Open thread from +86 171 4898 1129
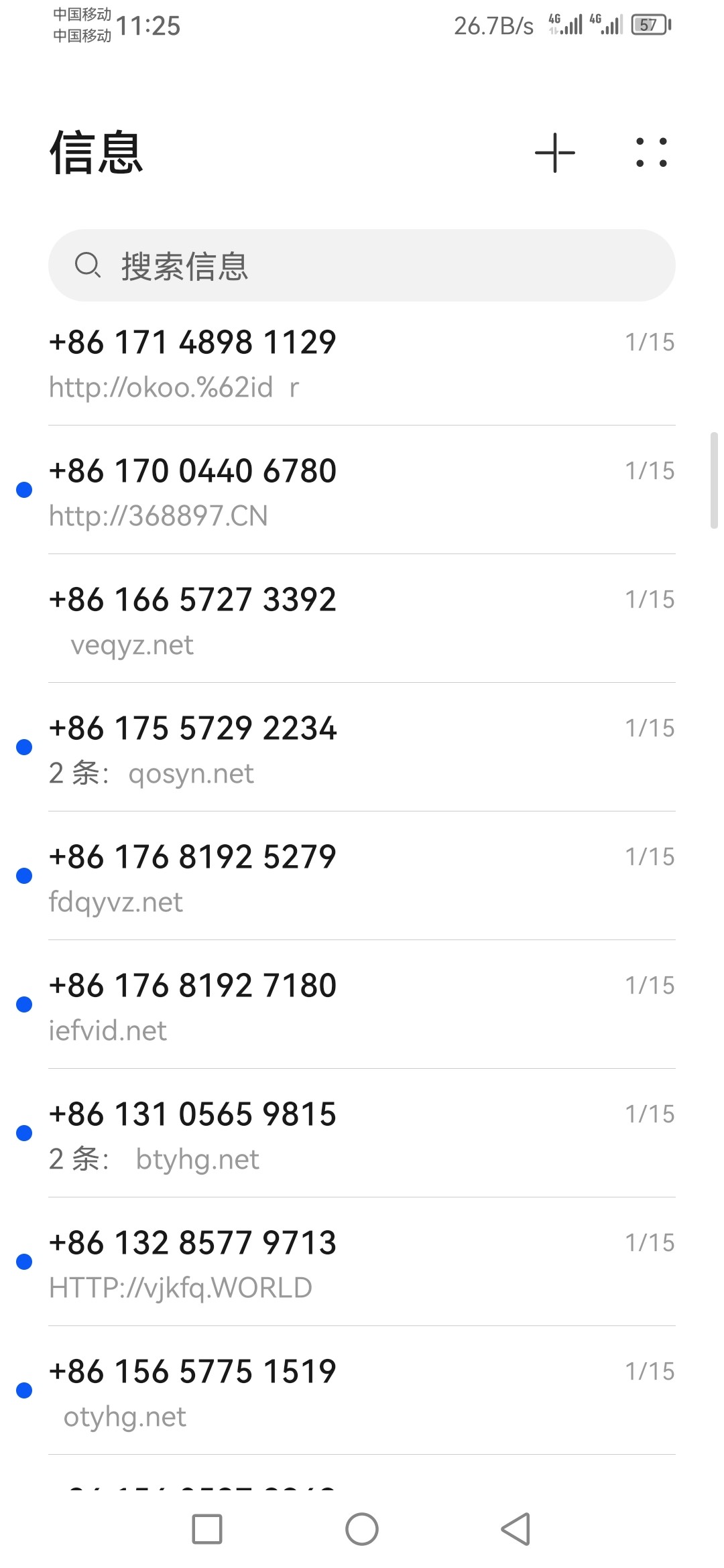Screen dimensions: 724x1568 pyautogui.click(x=362, y=364)
